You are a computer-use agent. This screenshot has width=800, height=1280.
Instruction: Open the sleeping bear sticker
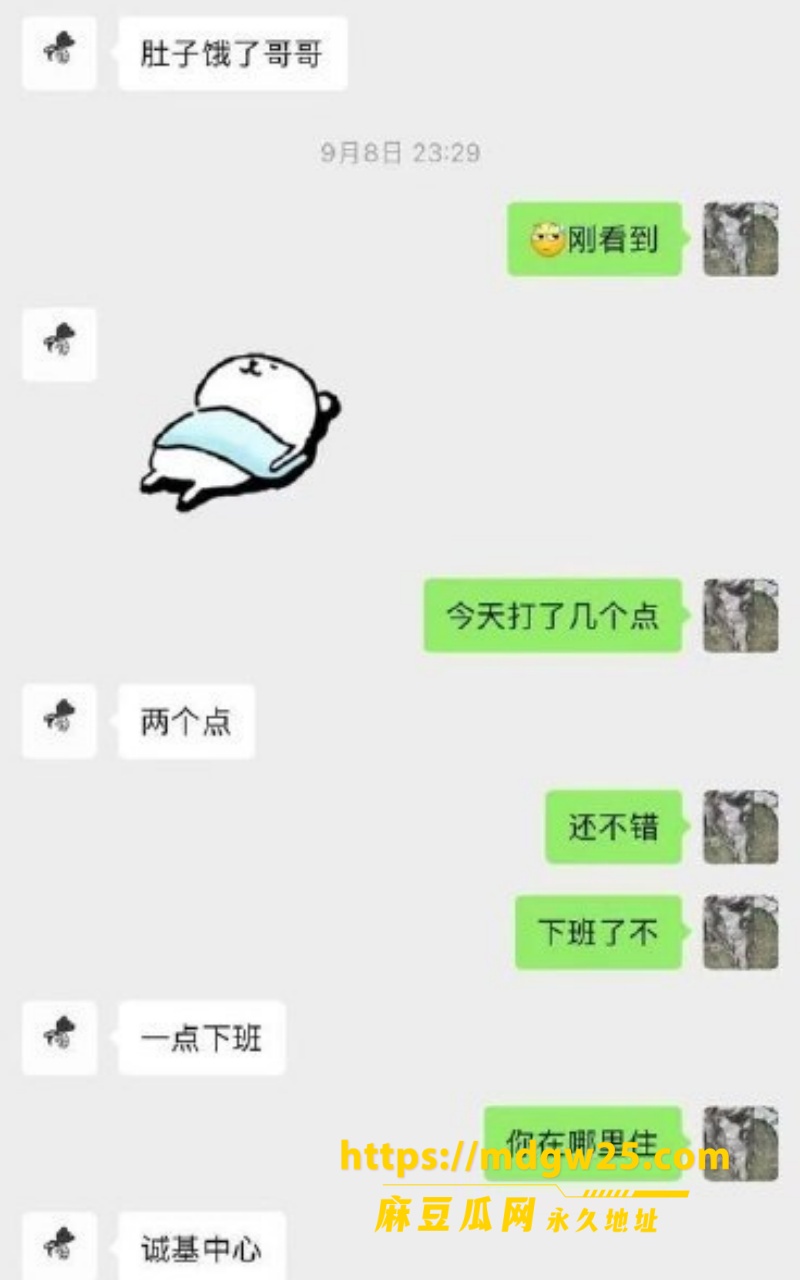(241, 432)
